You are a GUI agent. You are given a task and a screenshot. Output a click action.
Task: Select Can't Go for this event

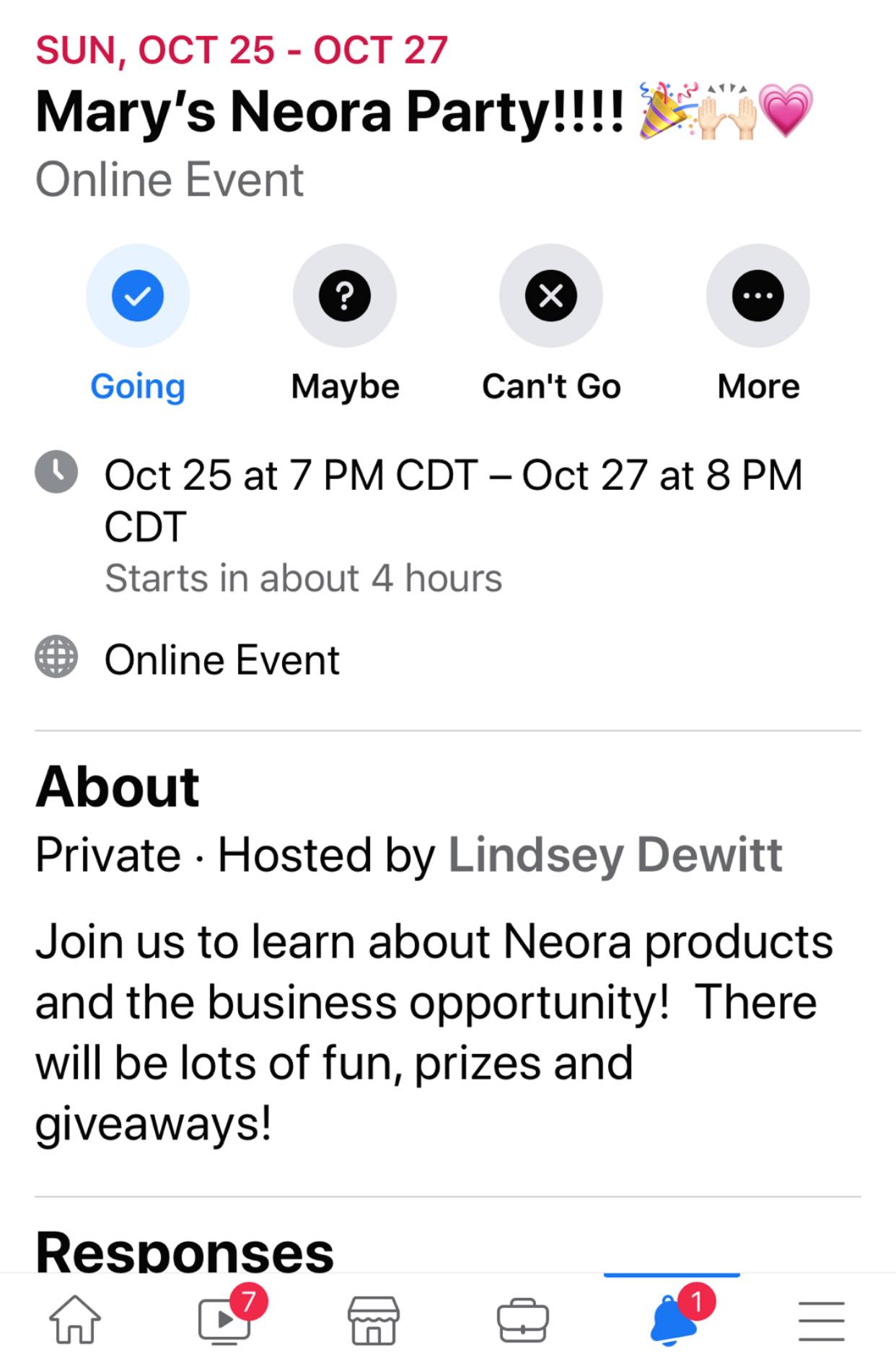550,297
